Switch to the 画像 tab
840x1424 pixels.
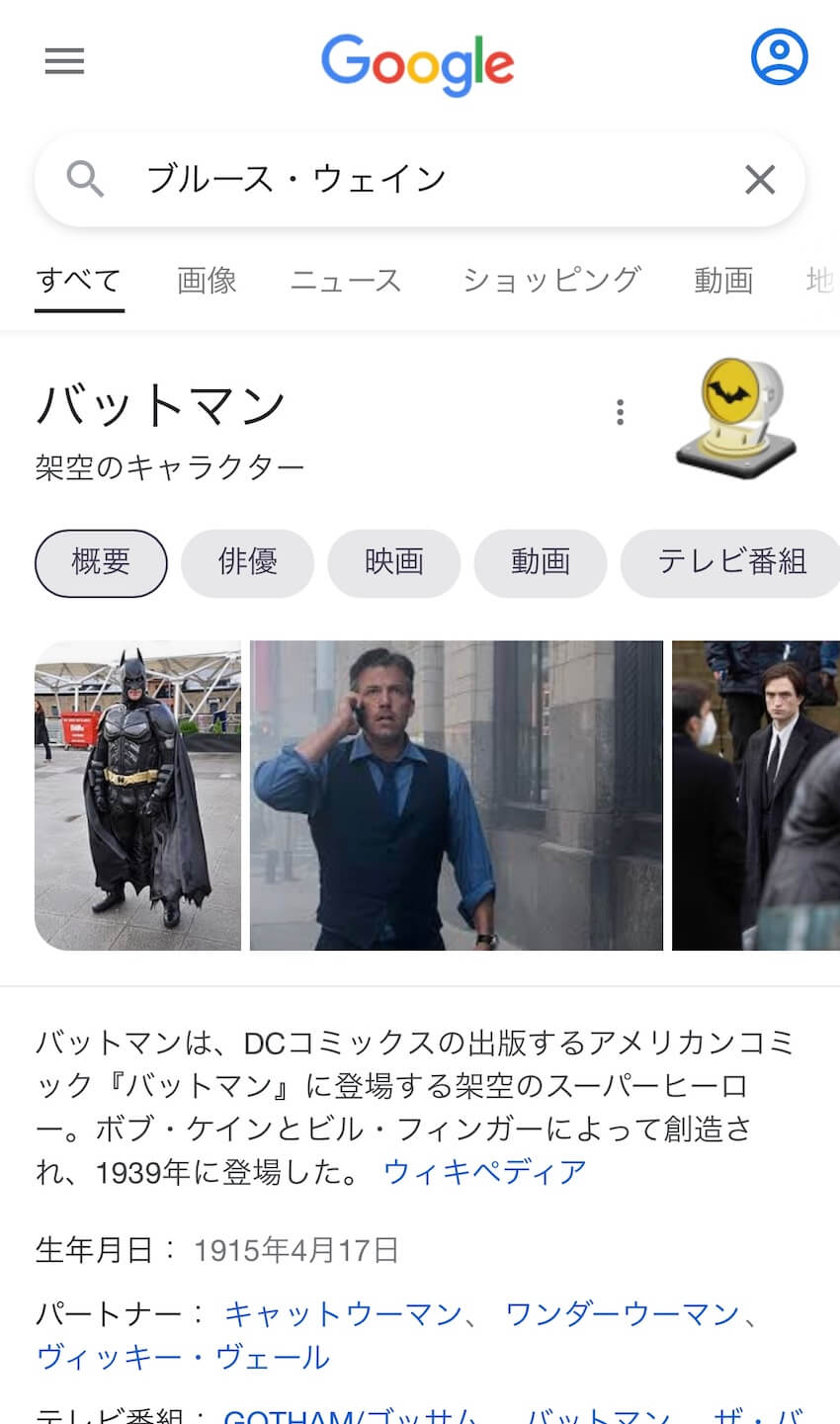pyautogui.click(x=207, y=281)
